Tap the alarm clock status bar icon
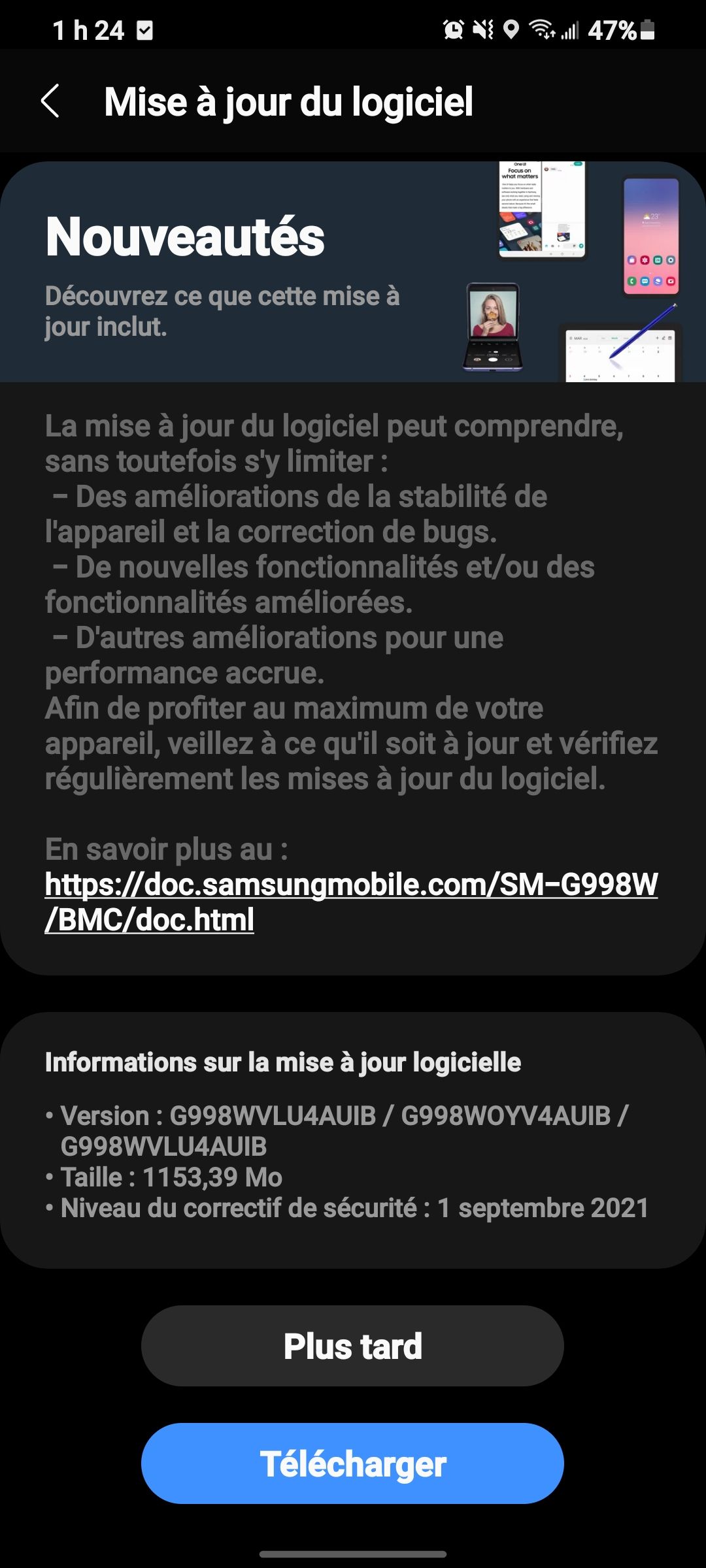The width and height of the screenshot is (706, 1568). pos(450,30)
